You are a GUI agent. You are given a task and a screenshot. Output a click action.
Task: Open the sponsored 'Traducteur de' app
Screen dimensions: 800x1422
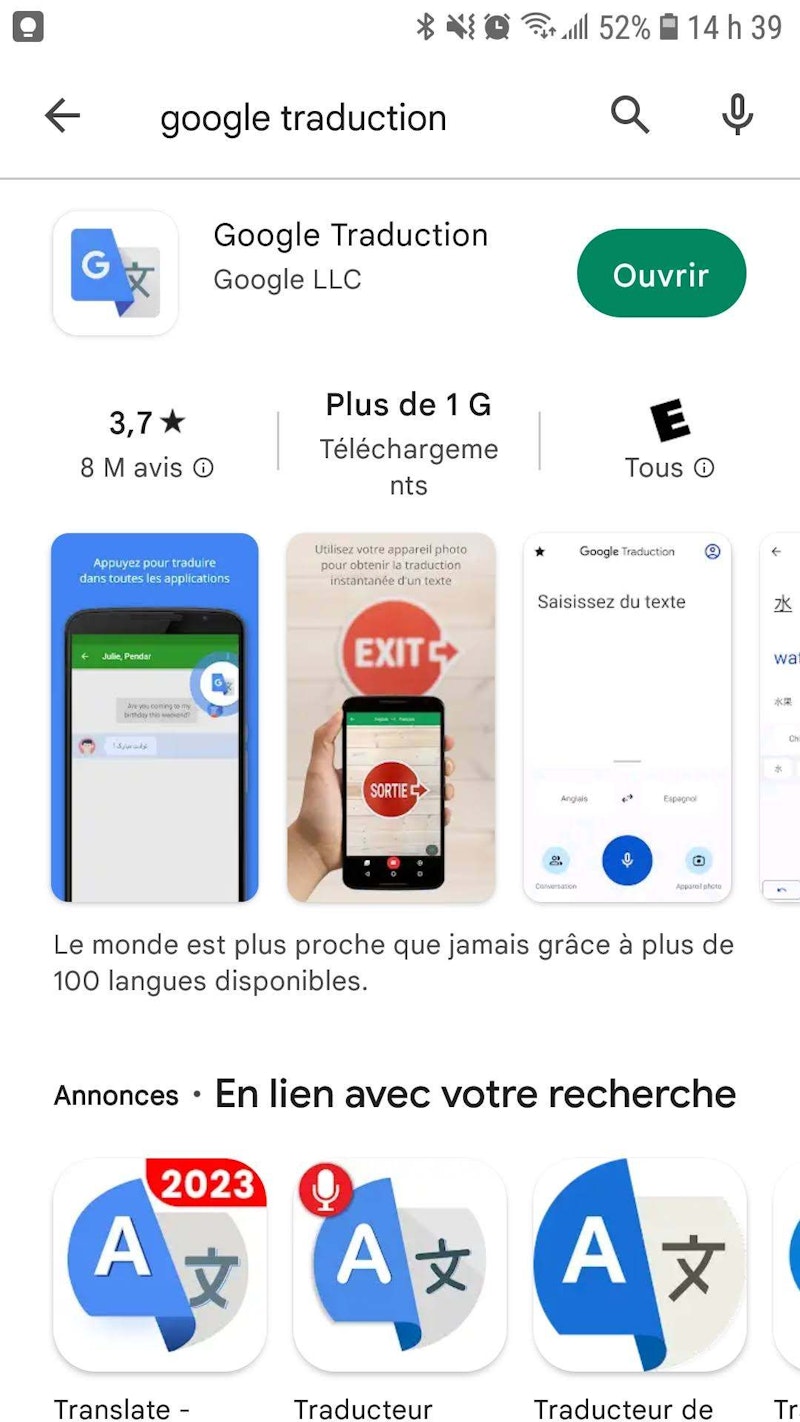tap(640, 1264)
